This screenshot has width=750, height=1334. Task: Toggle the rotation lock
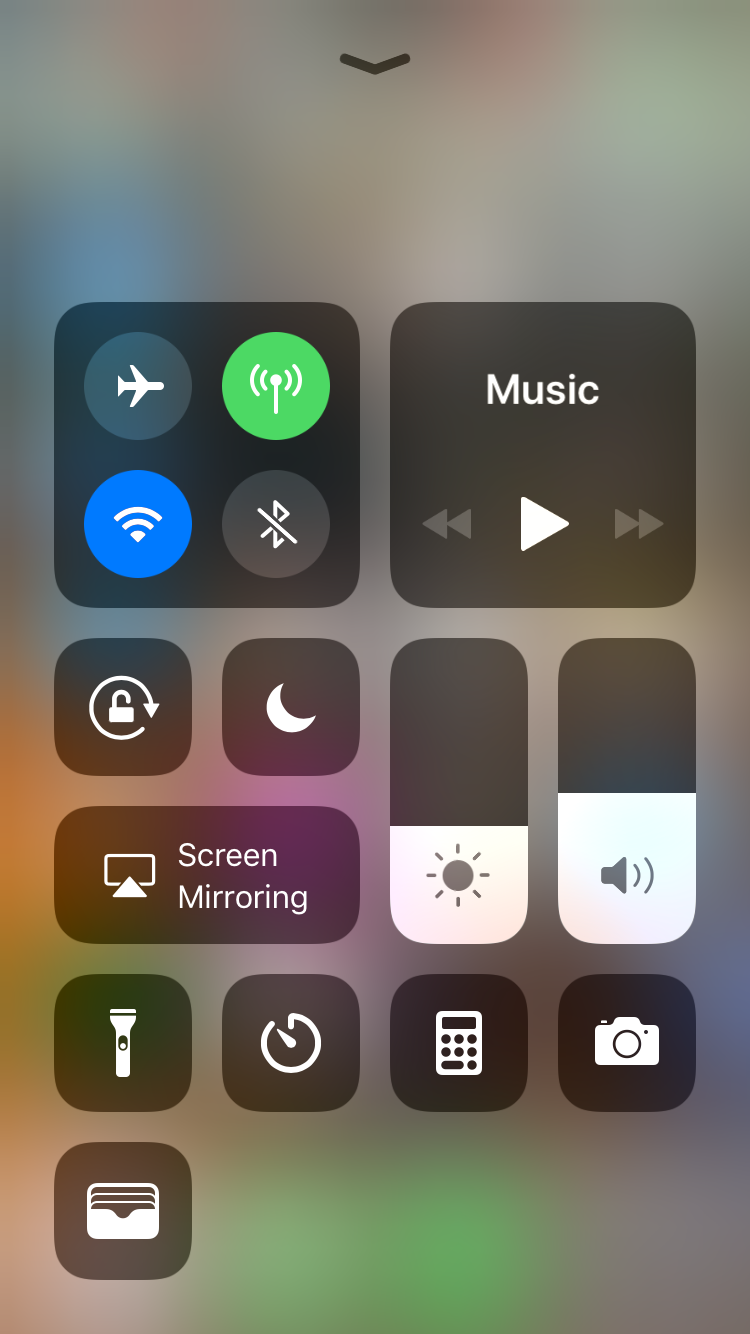123,707
